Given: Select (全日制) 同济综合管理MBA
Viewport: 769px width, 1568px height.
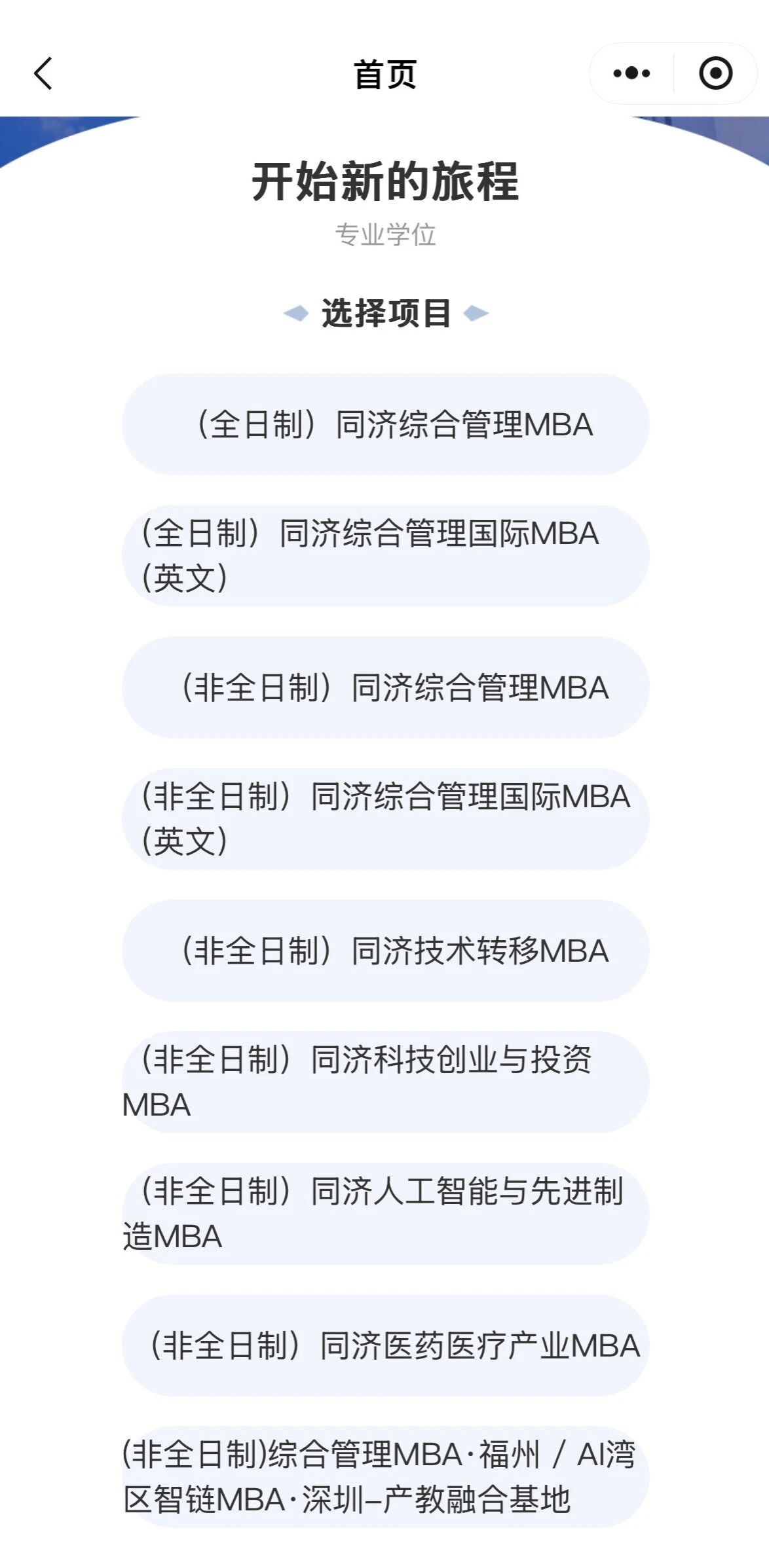Looking at the screenshot, I should (x=385, y=424).
